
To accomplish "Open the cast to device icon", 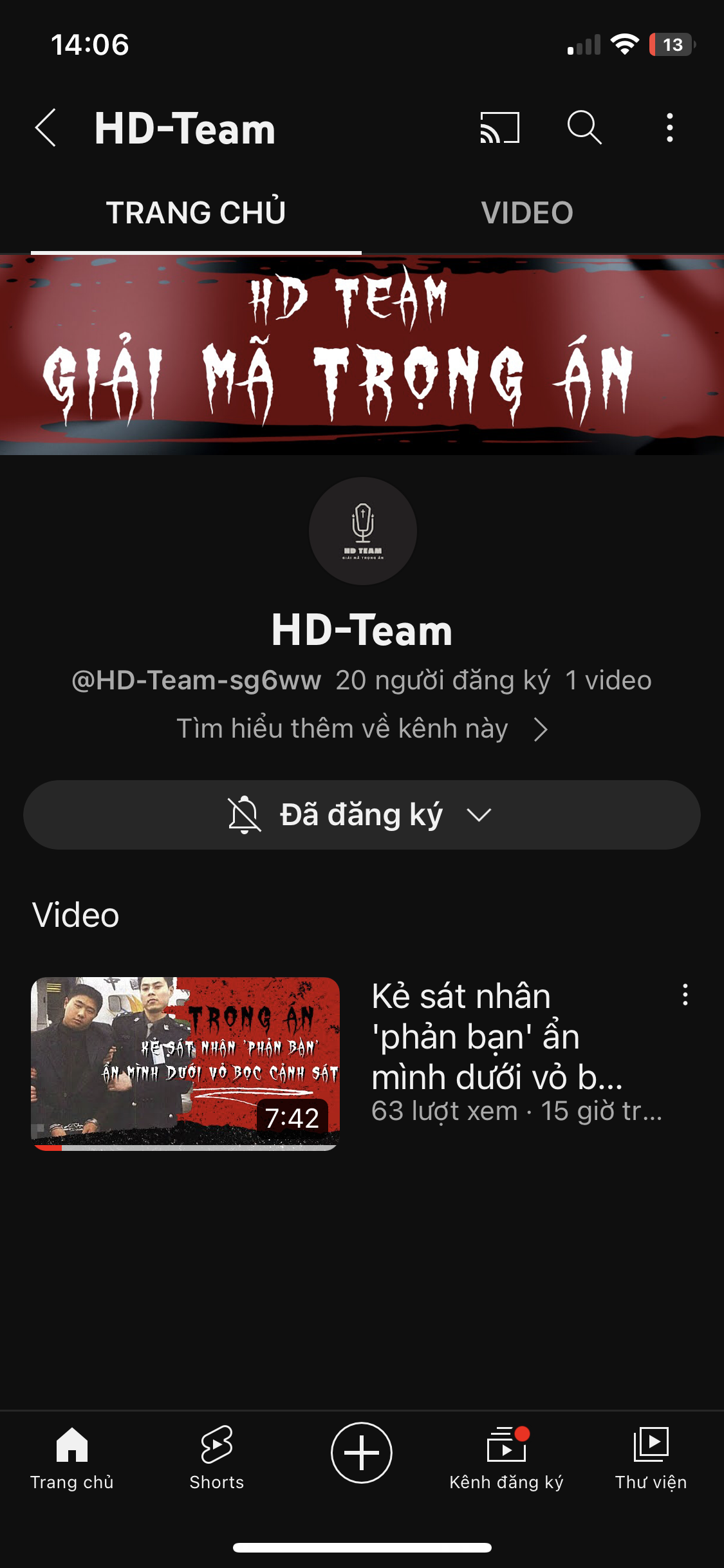I will (x=499, y=127).
